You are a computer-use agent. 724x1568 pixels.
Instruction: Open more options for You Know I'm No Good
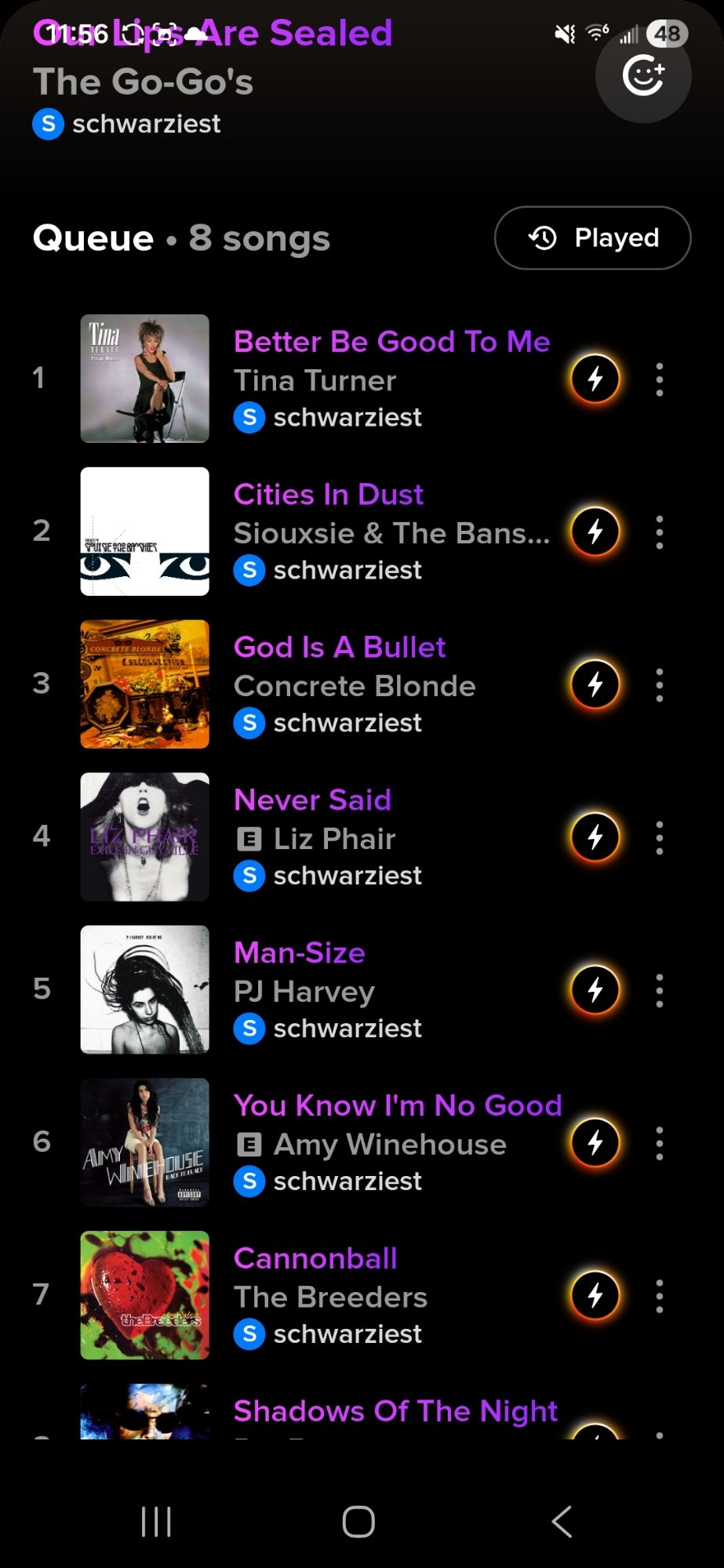tap(660, 1143)
